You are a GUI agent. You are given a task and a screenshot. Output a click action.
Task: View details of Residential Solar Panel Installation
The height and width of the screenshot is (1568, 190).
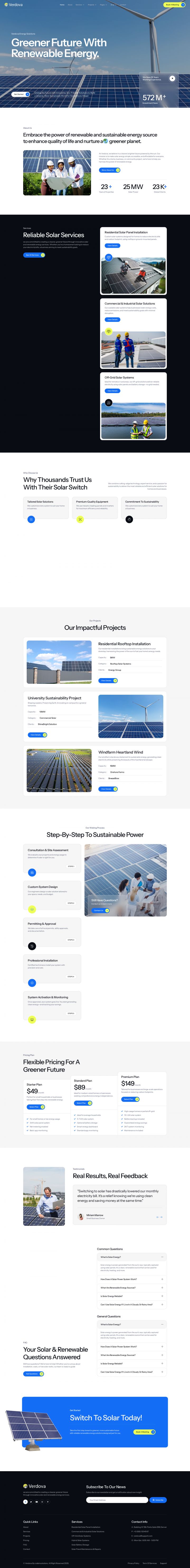[113, 246]
